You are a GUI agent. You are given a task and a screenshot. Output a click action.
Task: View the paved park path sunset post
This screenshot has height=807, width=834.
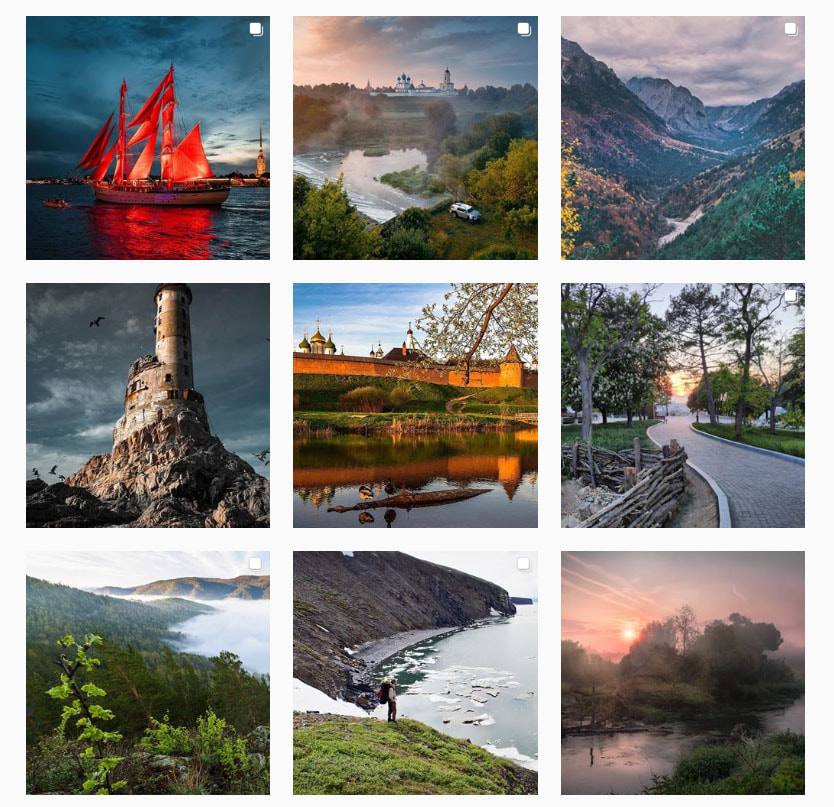(682, 405)
